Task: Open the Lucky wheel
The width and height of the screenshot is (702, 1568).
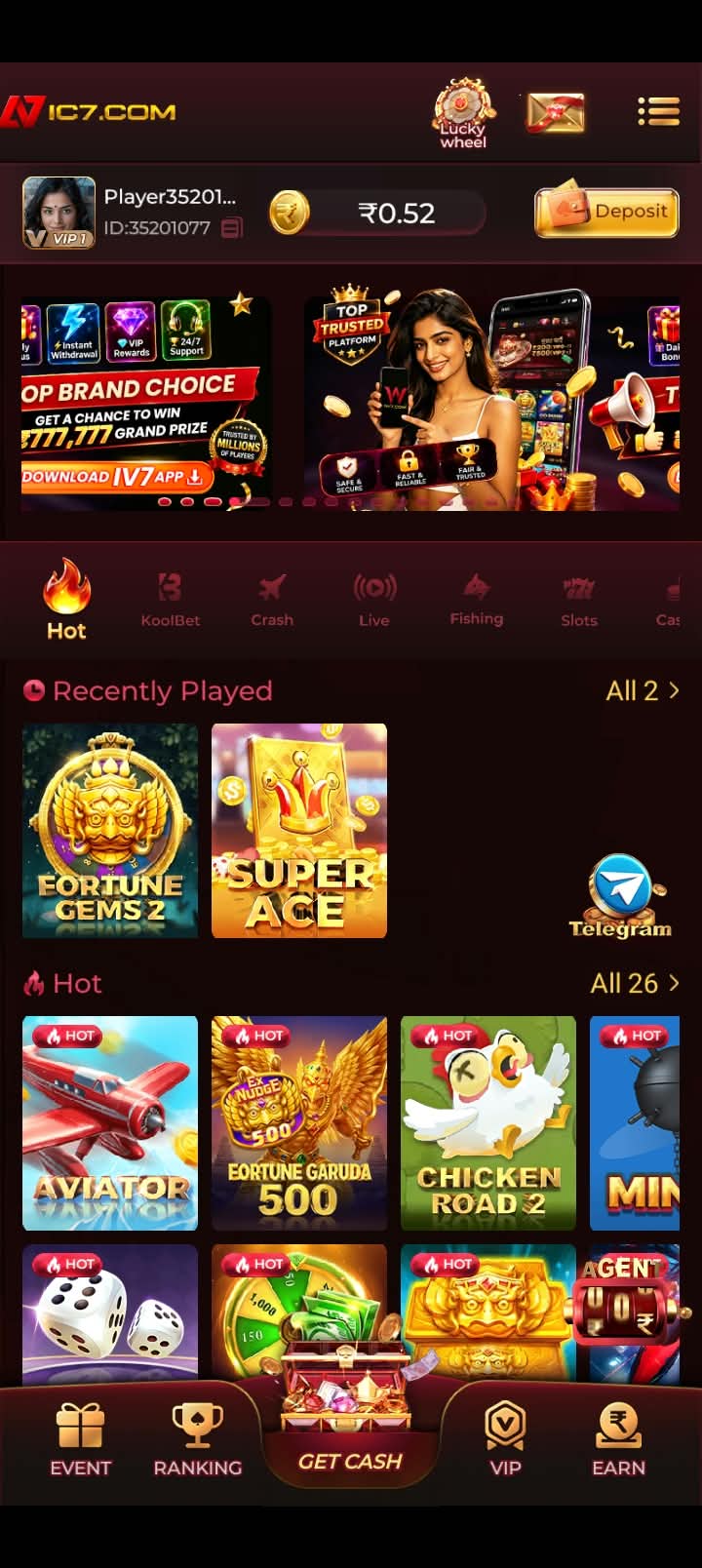Action: point(463,114)
